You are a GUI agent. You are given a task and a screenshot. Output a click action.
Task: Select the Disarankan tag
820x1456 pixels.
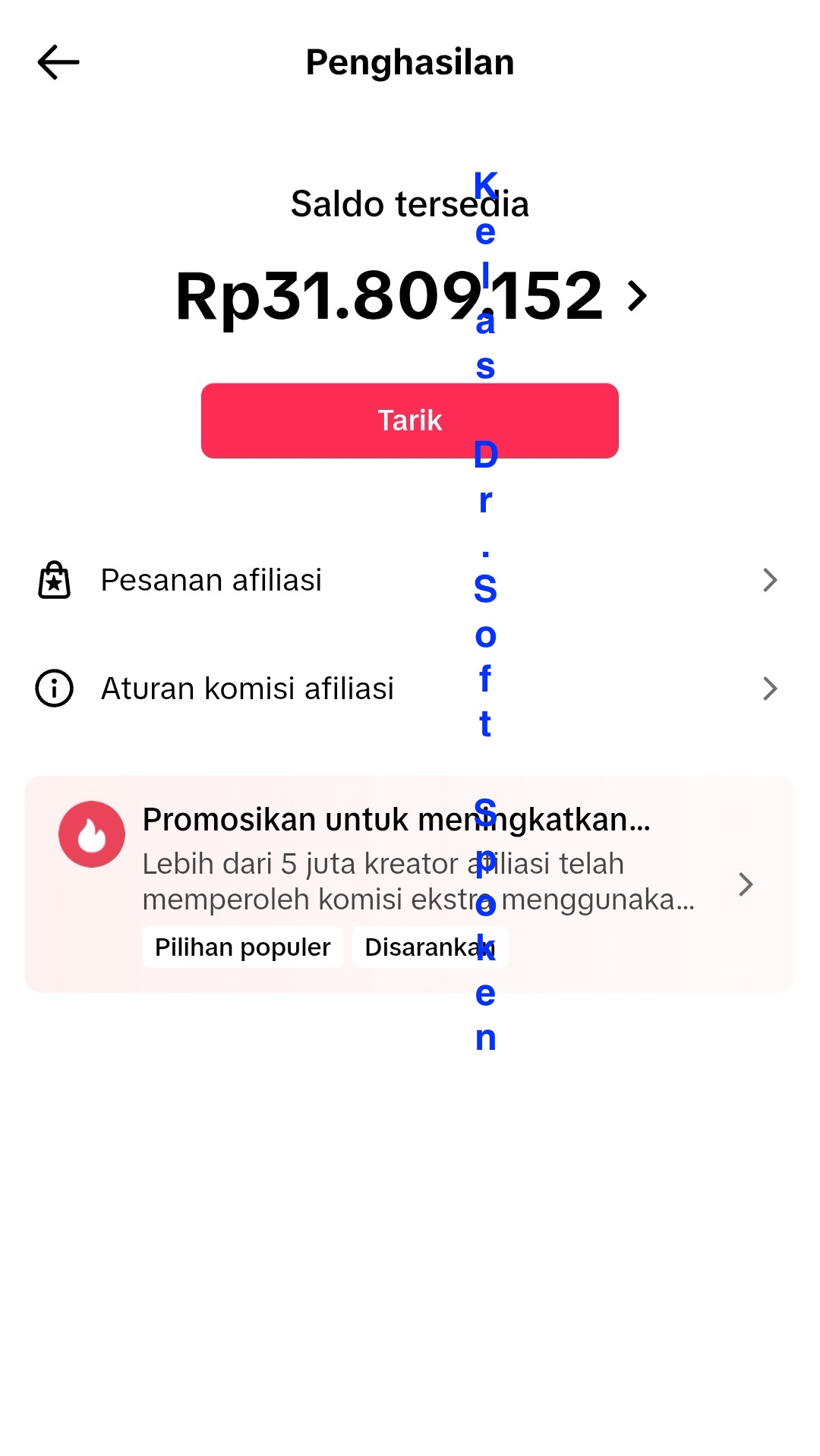coord(430,947)
